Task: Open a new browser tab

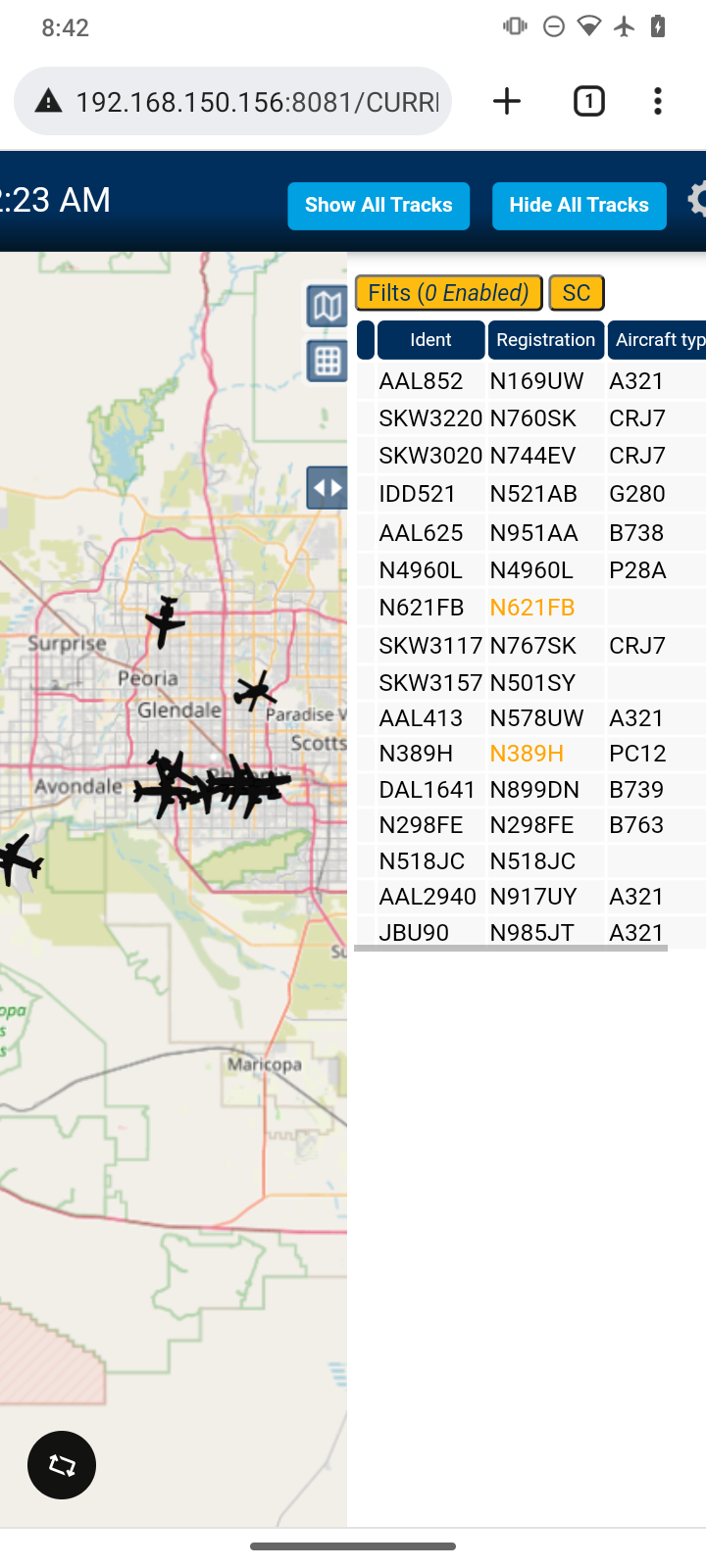Action: [x=507, y=101]
